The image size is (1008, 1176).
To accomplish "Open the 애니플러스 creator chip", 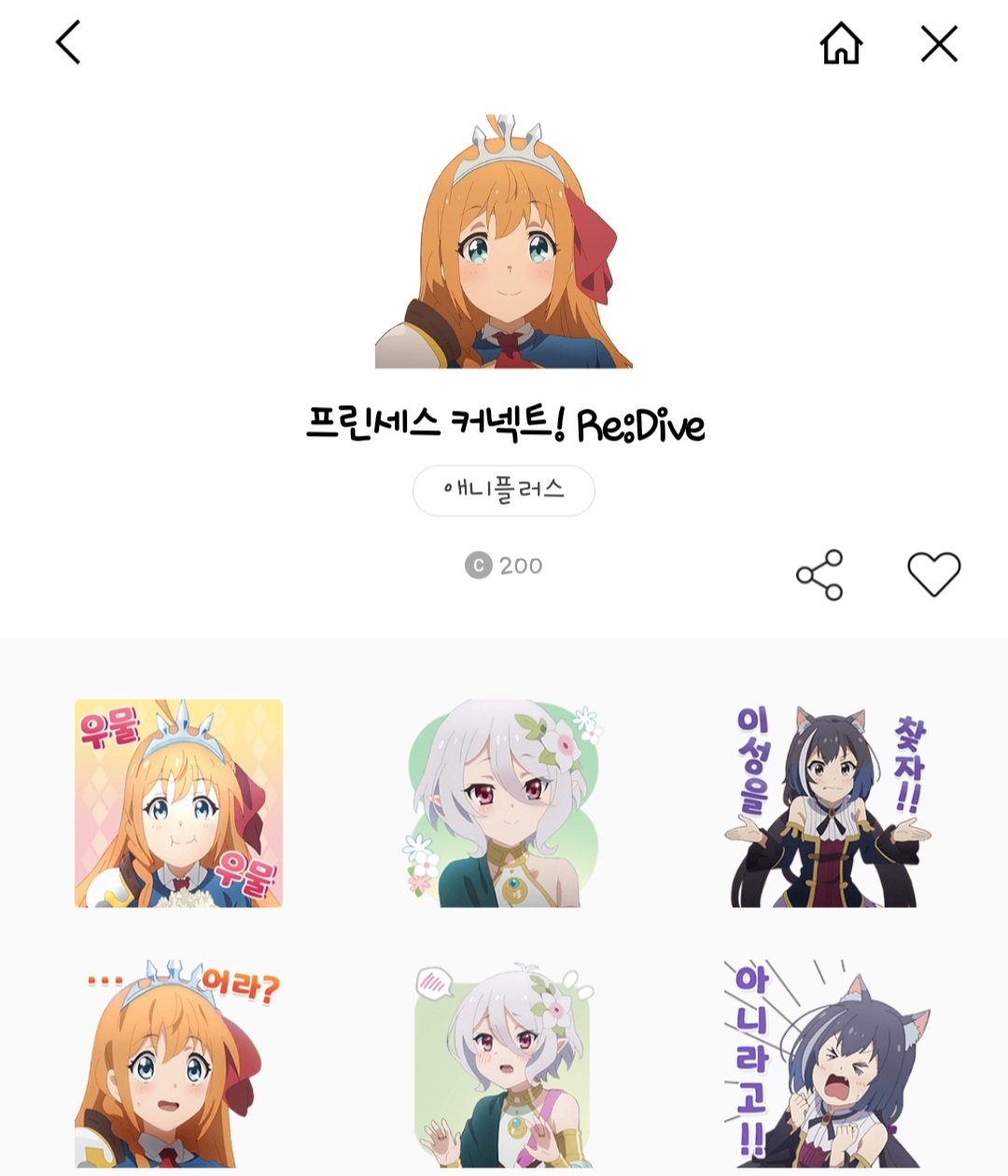I will [504, 490].
